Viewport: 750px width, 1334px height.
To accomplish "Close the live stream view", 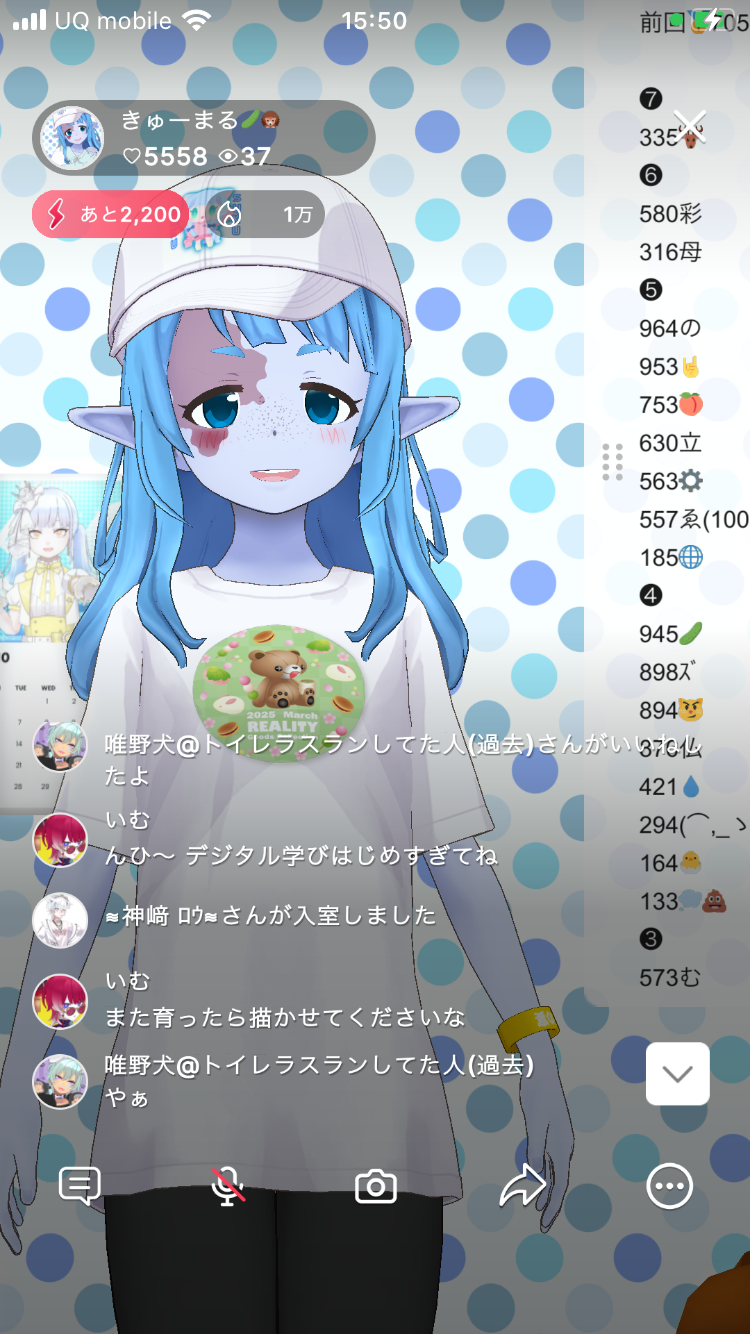I will coord(690,126).
